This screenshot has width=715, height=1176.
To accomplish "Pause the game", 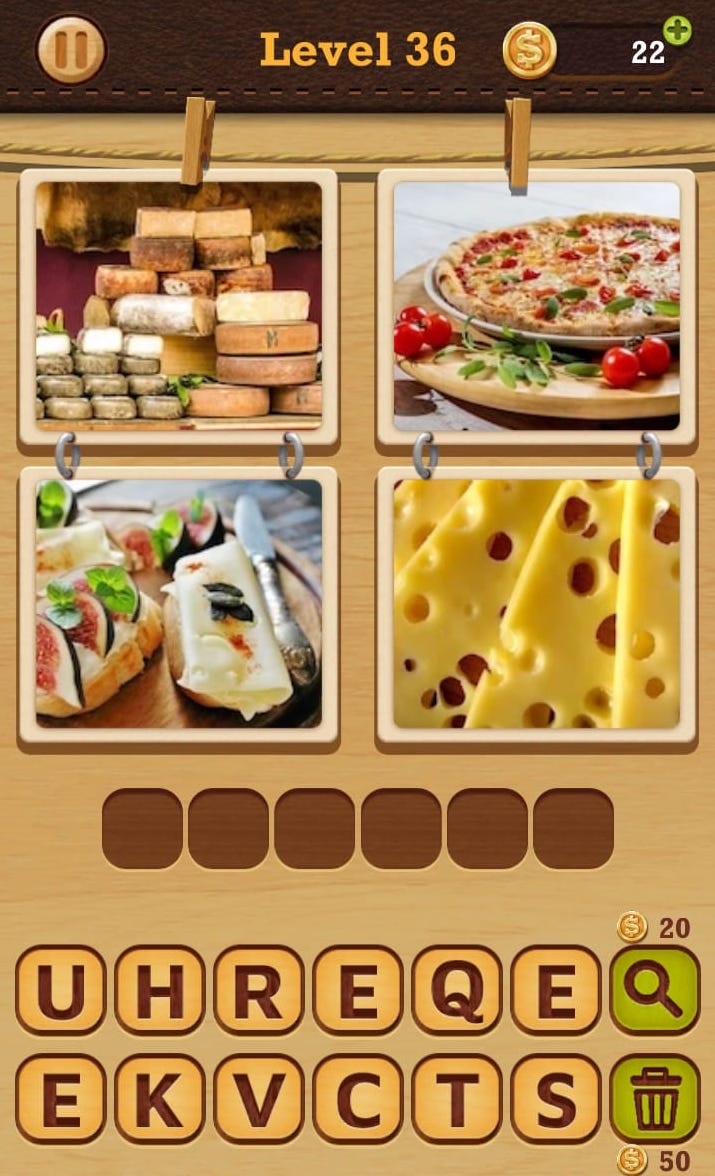I will coord(70,49).
